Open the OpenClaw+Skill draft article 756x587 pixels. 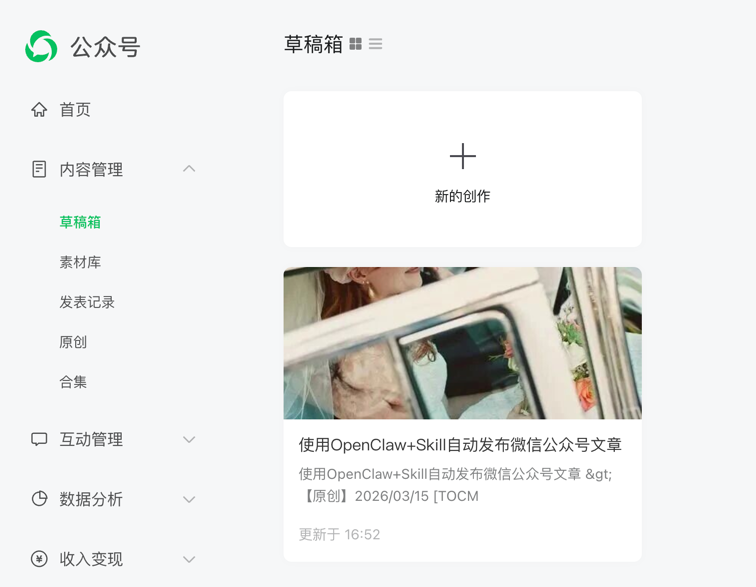461,444
